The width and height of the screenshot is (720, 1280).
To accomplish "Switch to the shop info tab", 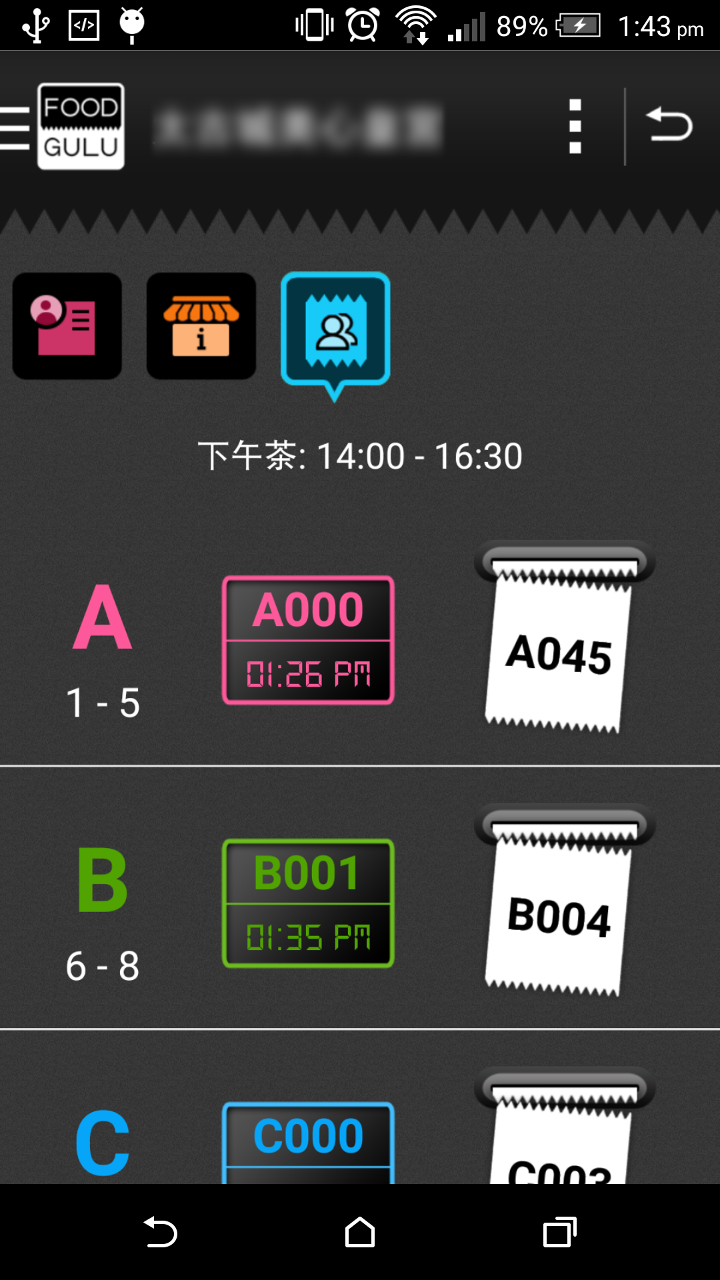I will click(x=201, y=326).
